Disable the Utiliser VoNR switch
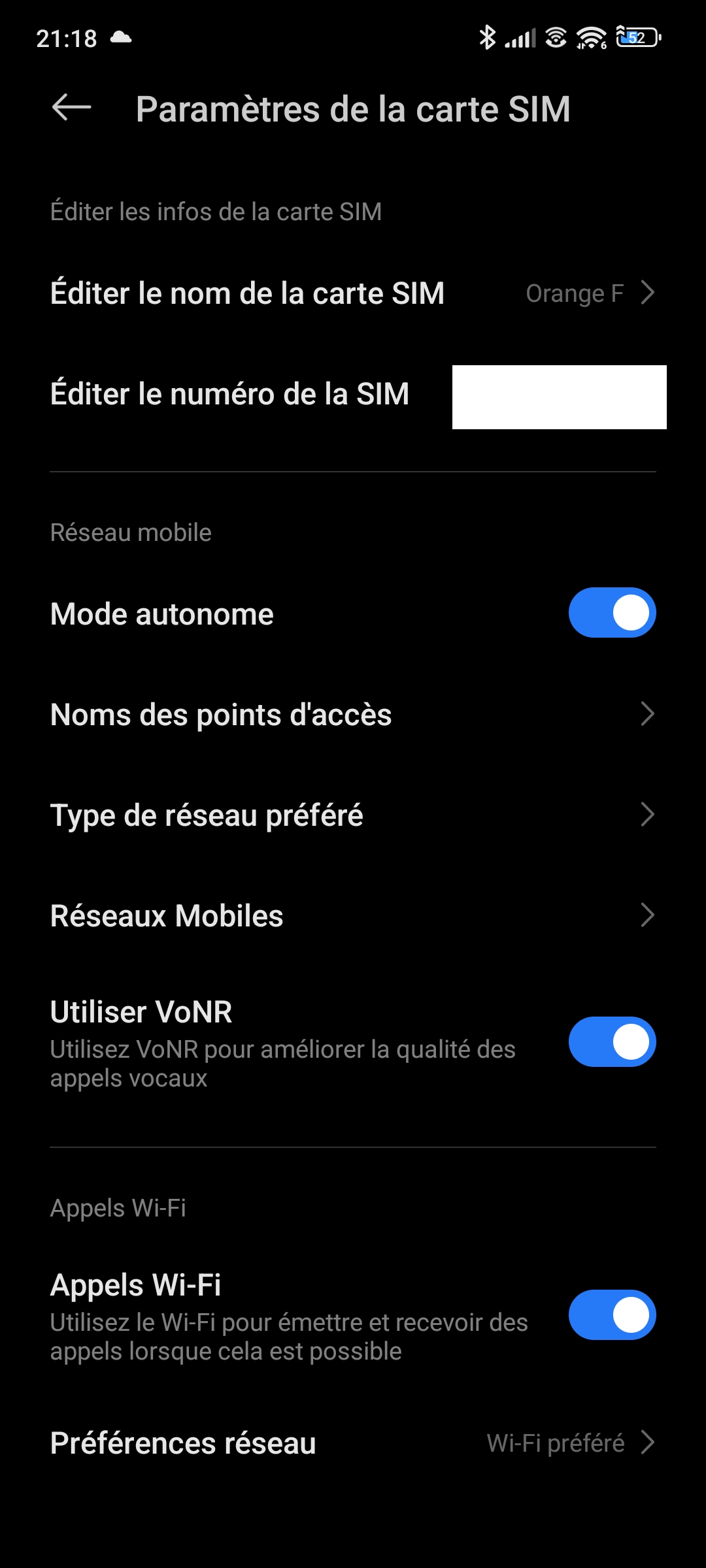 tap(612, 1041)
